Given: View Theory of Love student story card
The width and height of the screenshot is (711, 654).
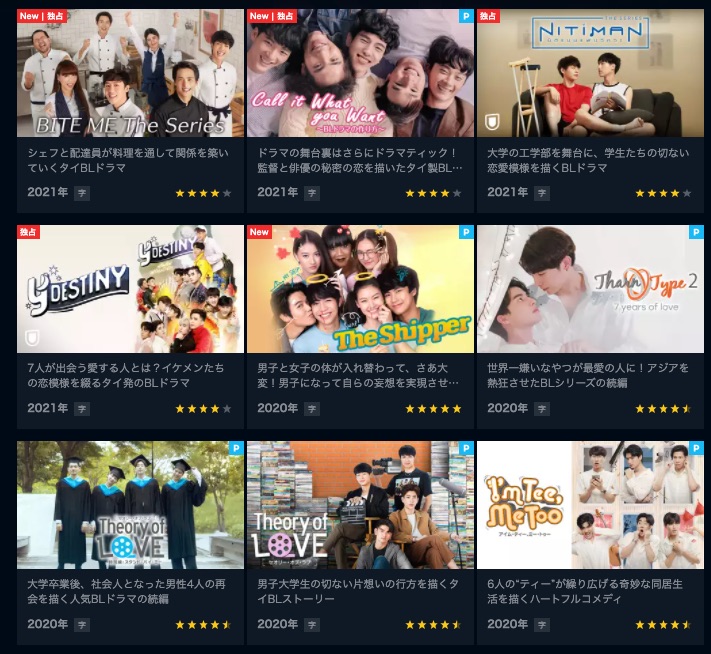Looking at the screenshot, I should tap(360, 505).
